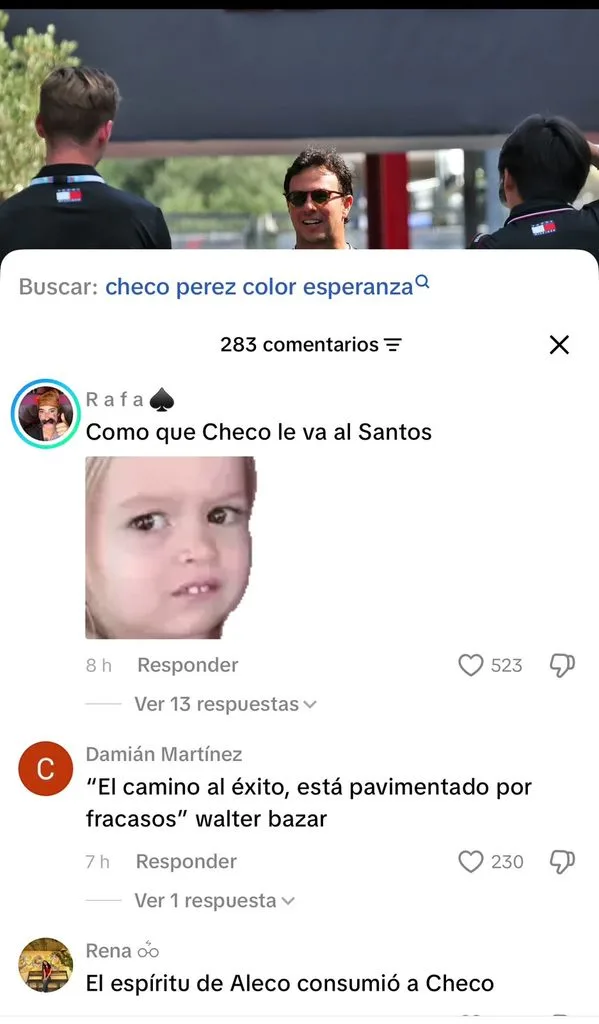The image size is (599, 1024).
Task: Like Rafa's comment about Santos
Action: point(470,665)
